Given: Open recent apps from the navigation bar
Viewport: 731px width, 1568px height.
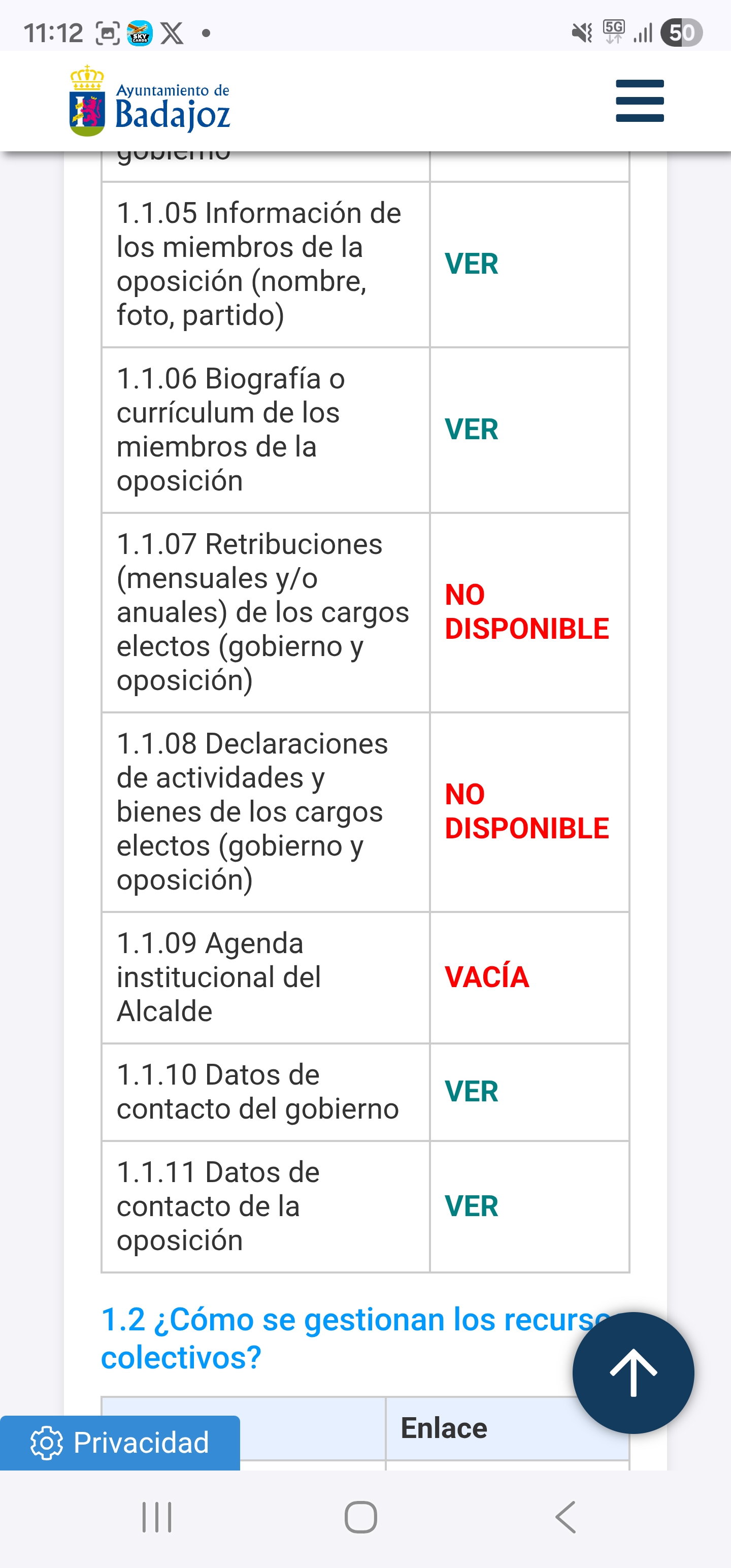Looking at the screenshot, I should [x=157, y=1517].
